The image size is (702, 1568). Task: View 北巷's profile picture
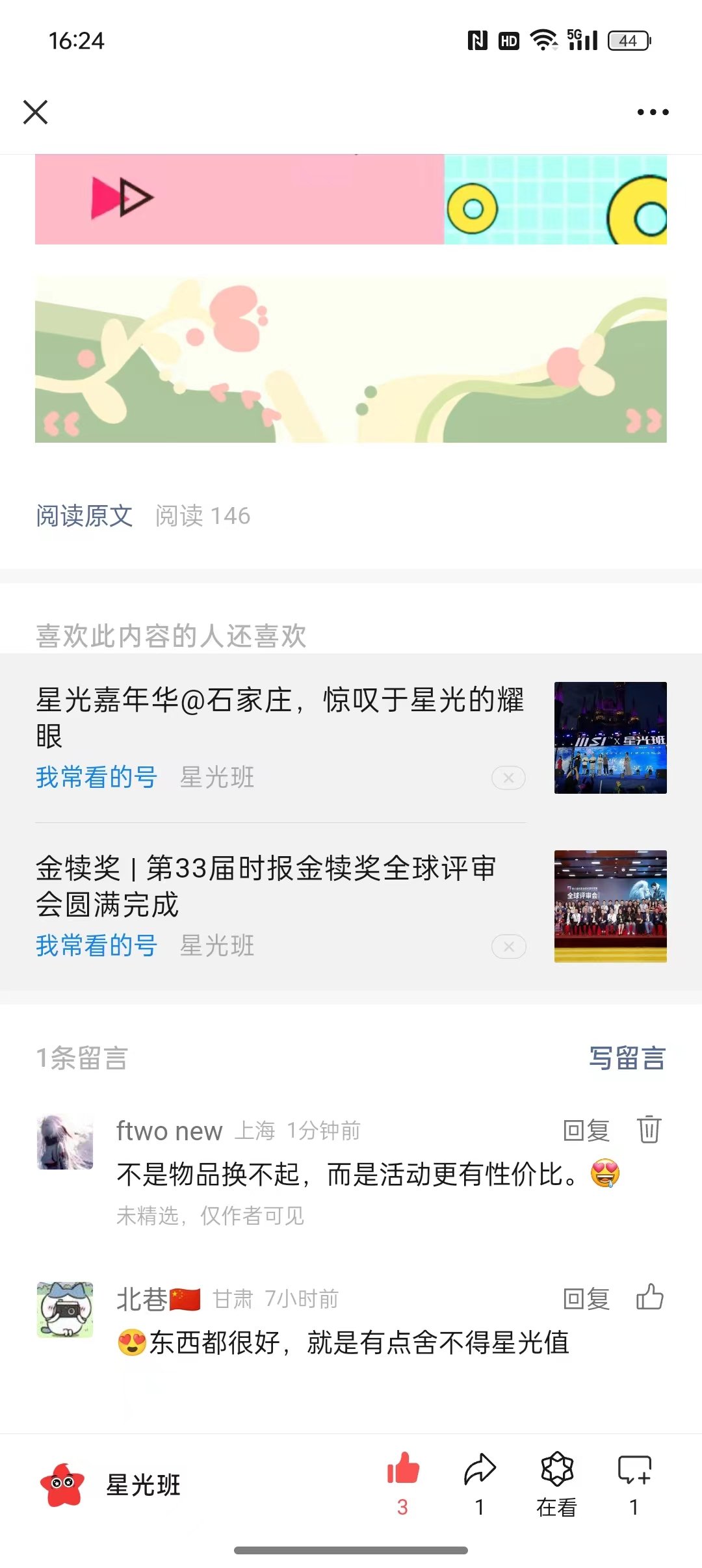click(65, 1309)
